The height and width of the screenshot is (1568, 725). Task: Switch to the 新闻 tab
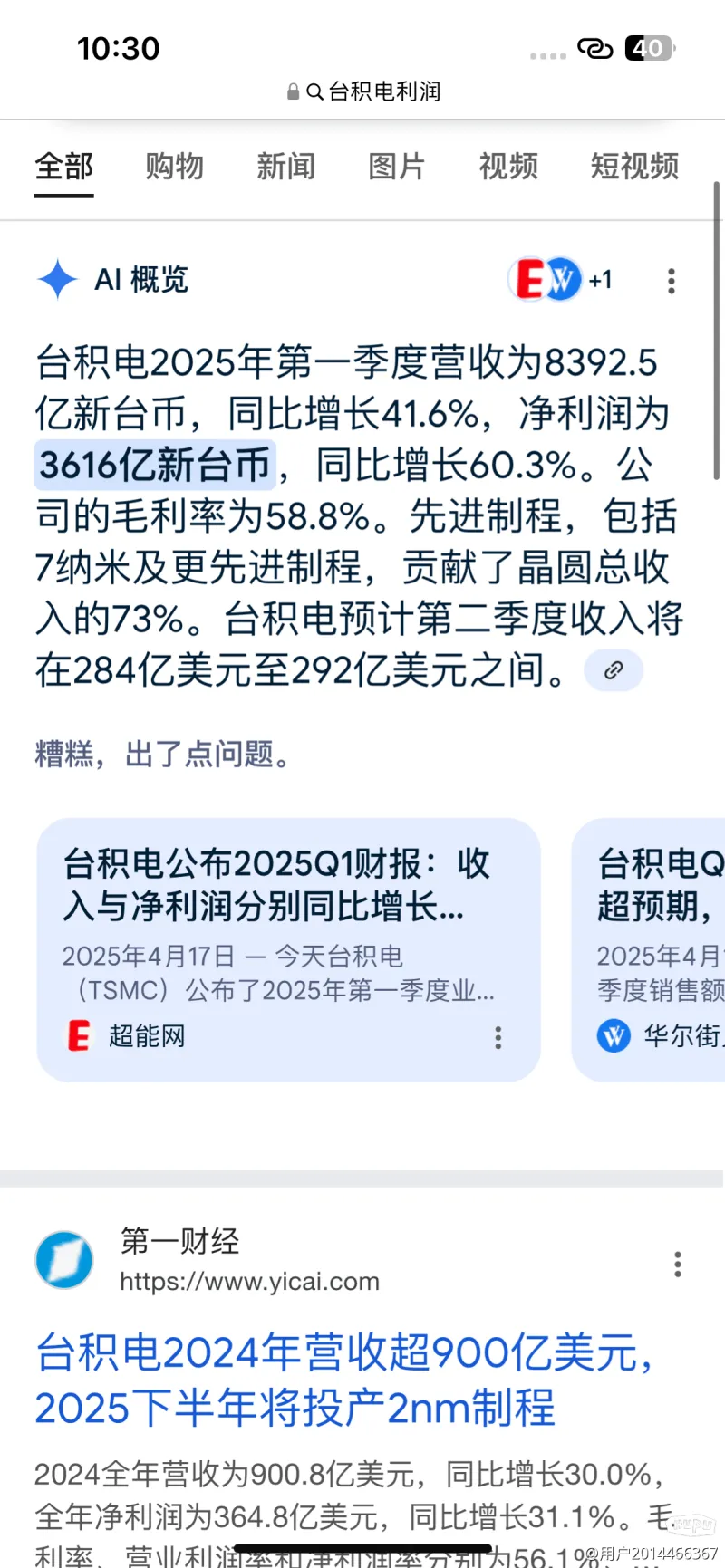pos(285,167)
